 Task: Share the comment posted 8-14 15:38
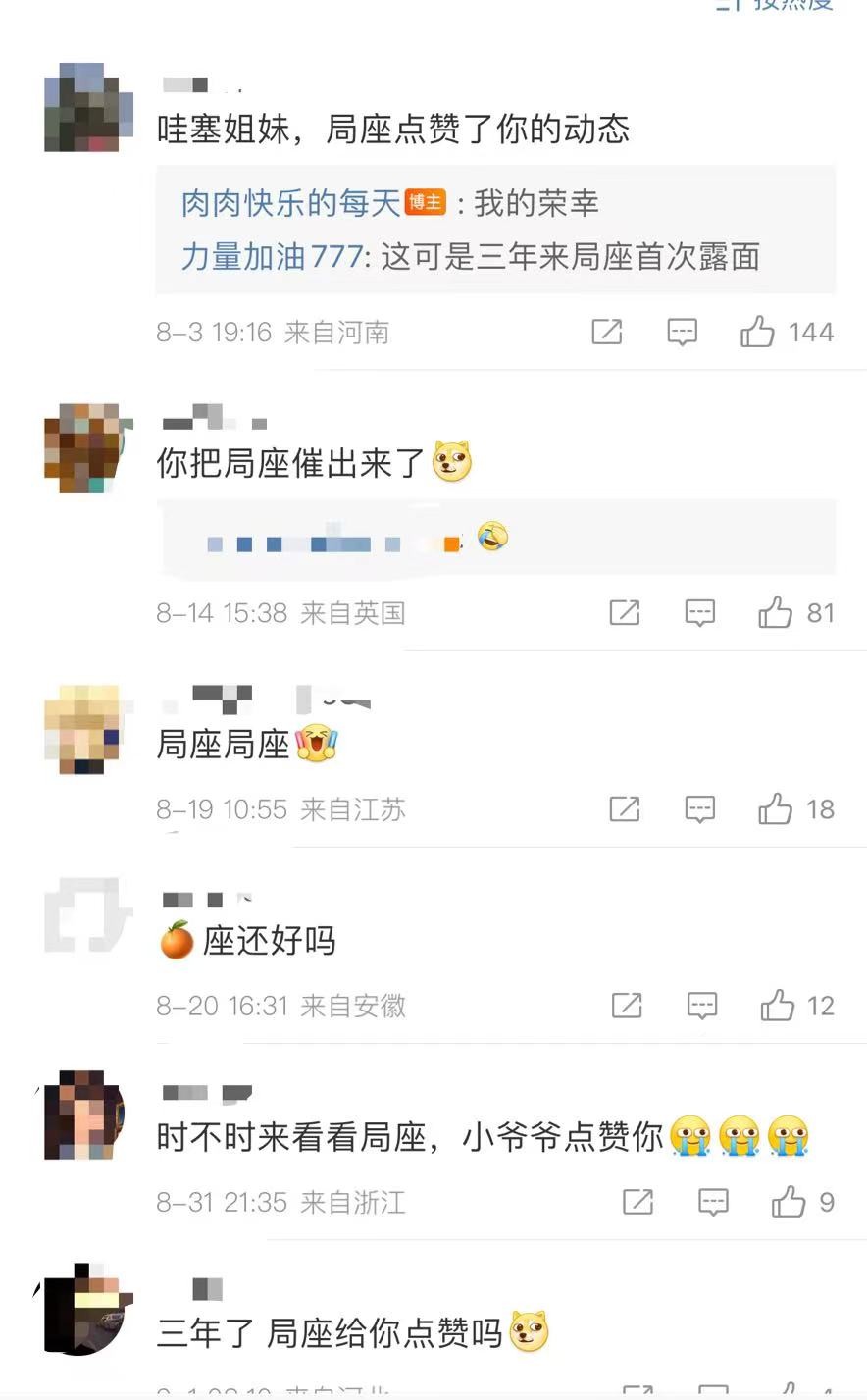pos(625,613)
